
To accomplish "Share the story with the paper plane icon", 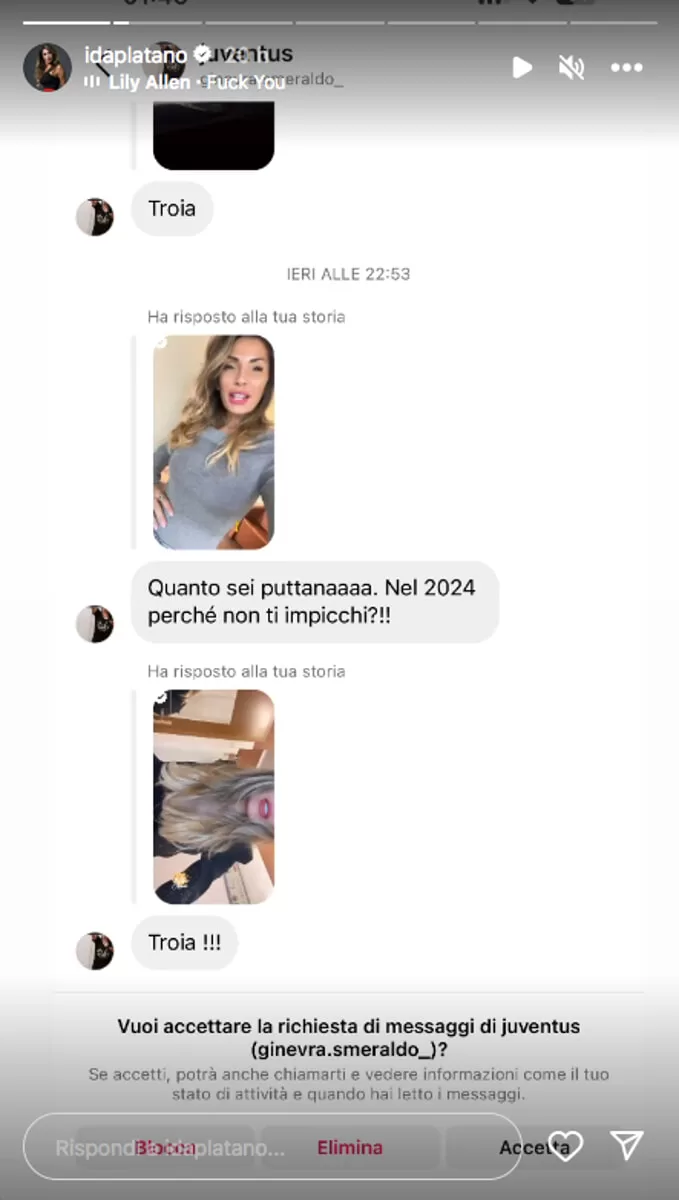I will tap(626, 1146).
